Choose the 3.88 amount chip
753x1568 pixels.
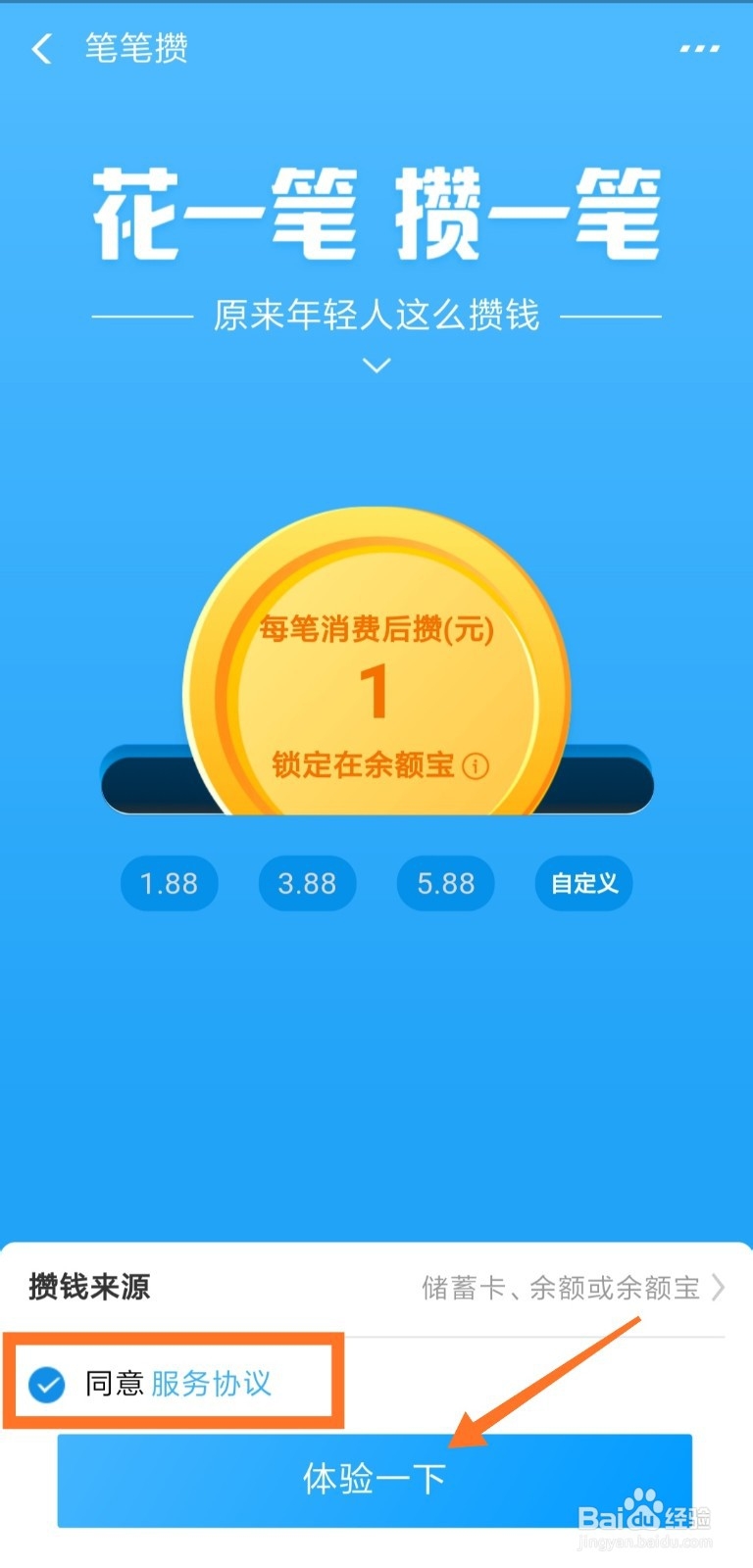307,883
